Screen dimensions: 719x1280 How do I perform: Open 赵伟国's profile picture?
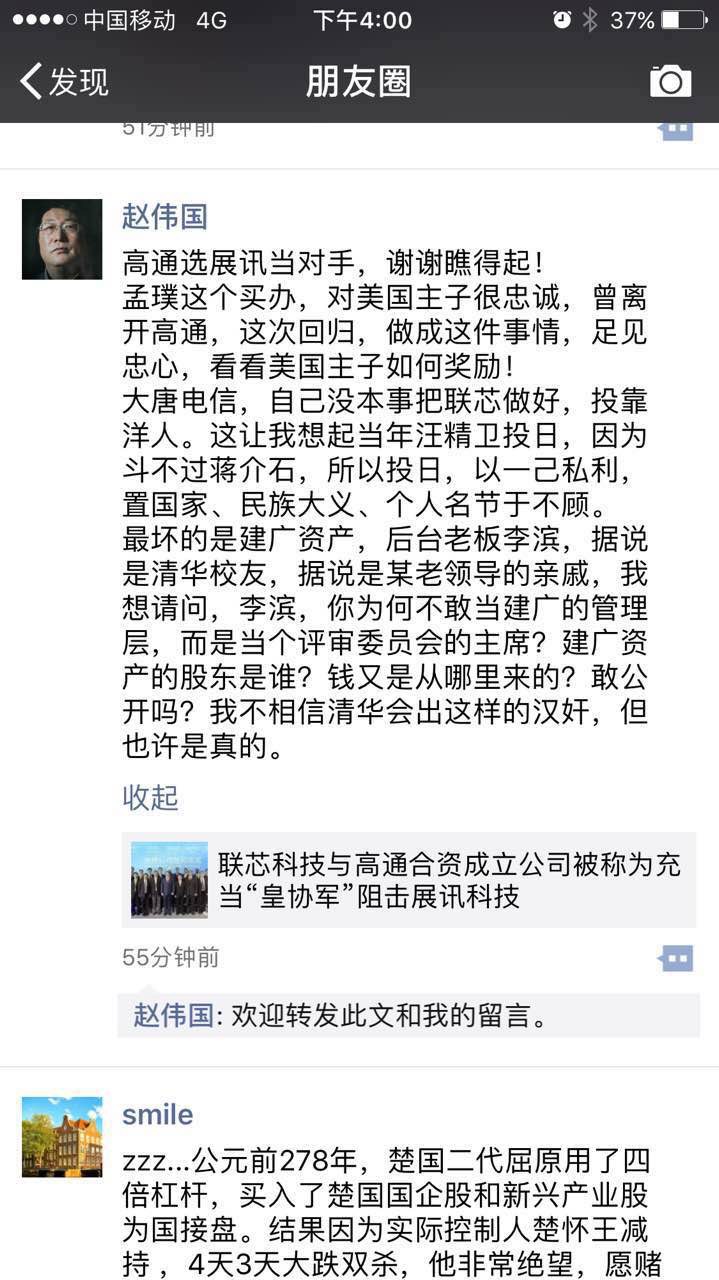point(62,239)
